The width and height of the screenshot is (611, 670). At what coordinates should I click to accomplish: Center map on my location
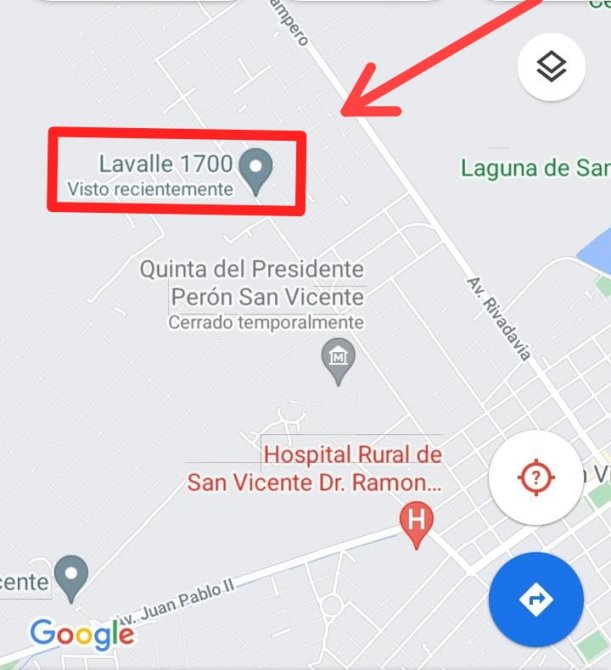point(535,478)
